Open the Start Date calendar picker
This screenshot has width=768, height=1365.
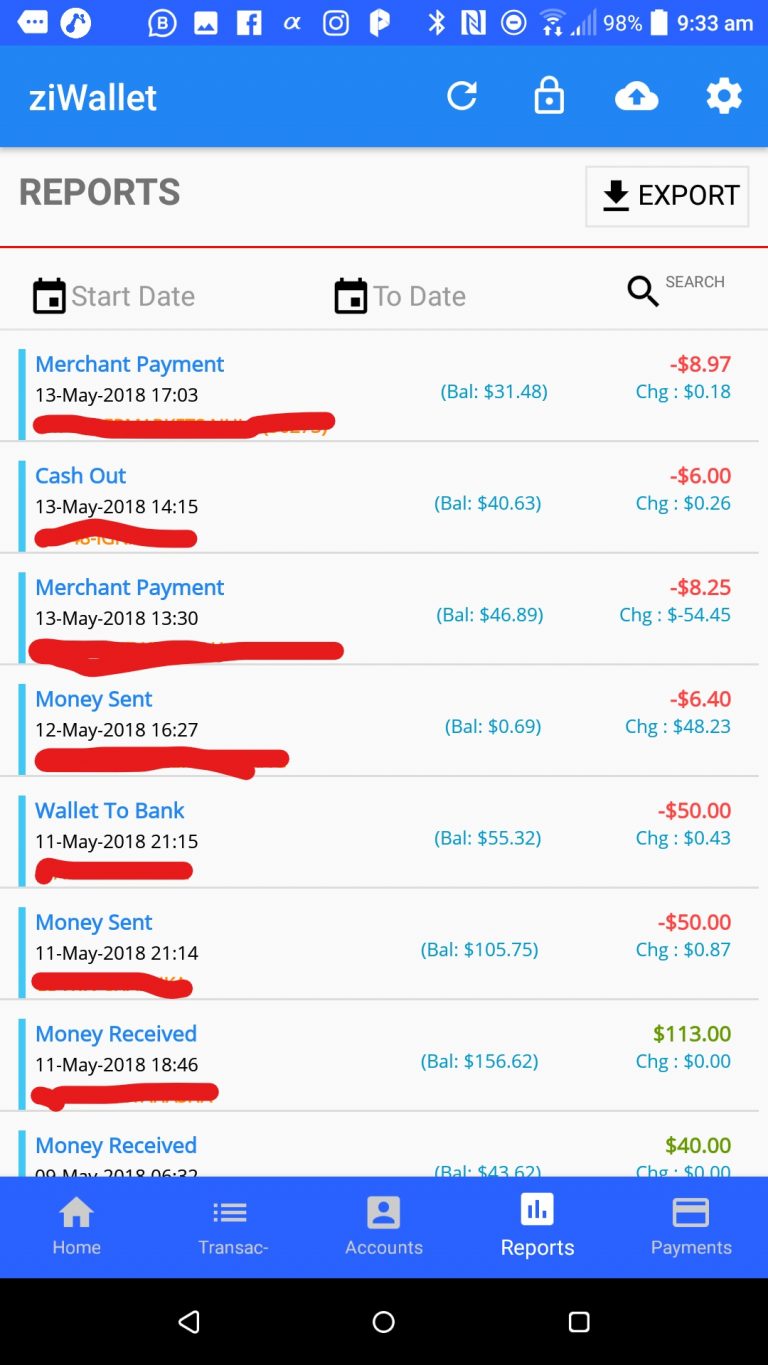click(x=49, y=295)
